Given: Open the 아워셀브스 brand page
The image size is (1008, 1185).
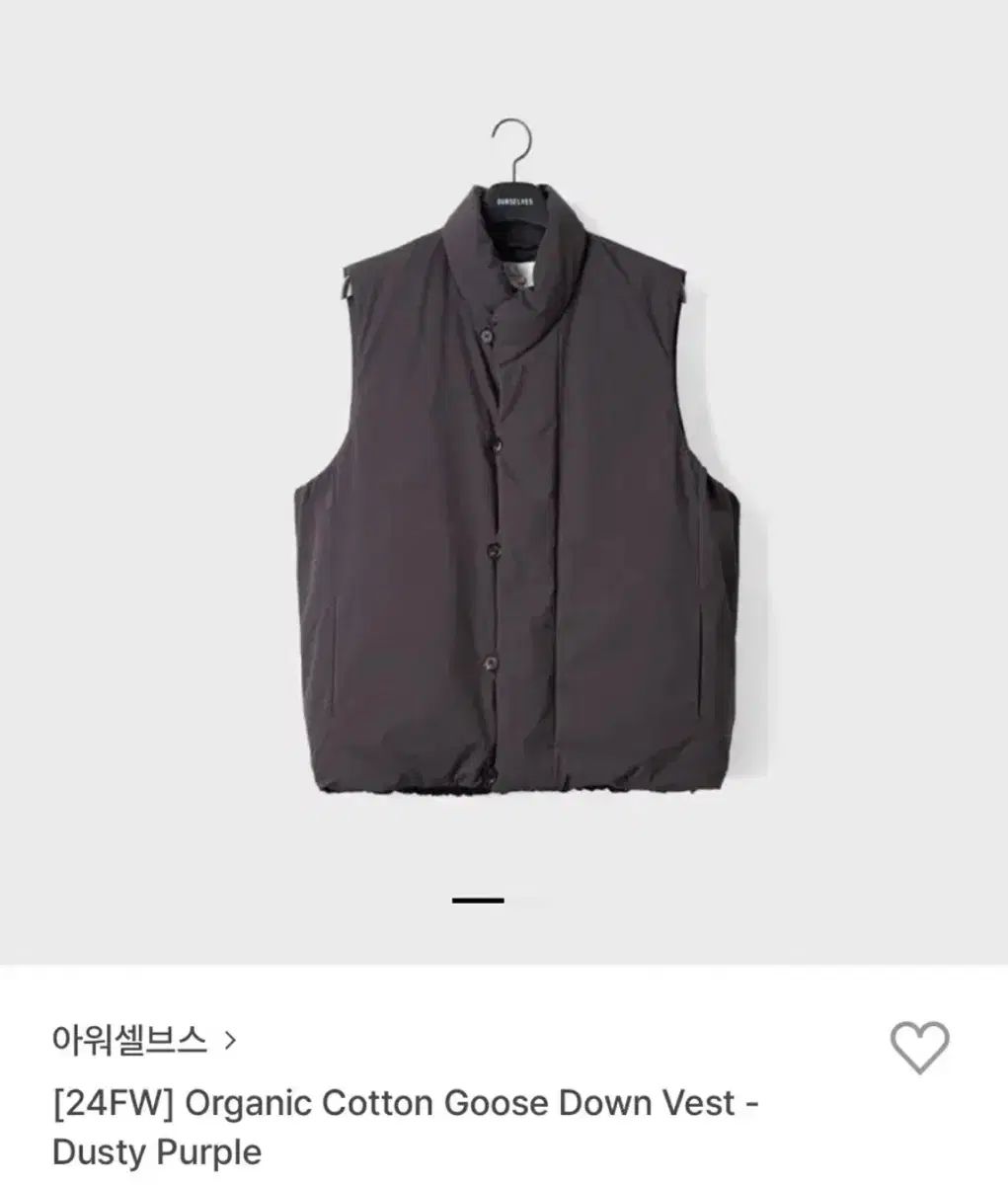Looking at the screenshot, I should click(144, 1039).
